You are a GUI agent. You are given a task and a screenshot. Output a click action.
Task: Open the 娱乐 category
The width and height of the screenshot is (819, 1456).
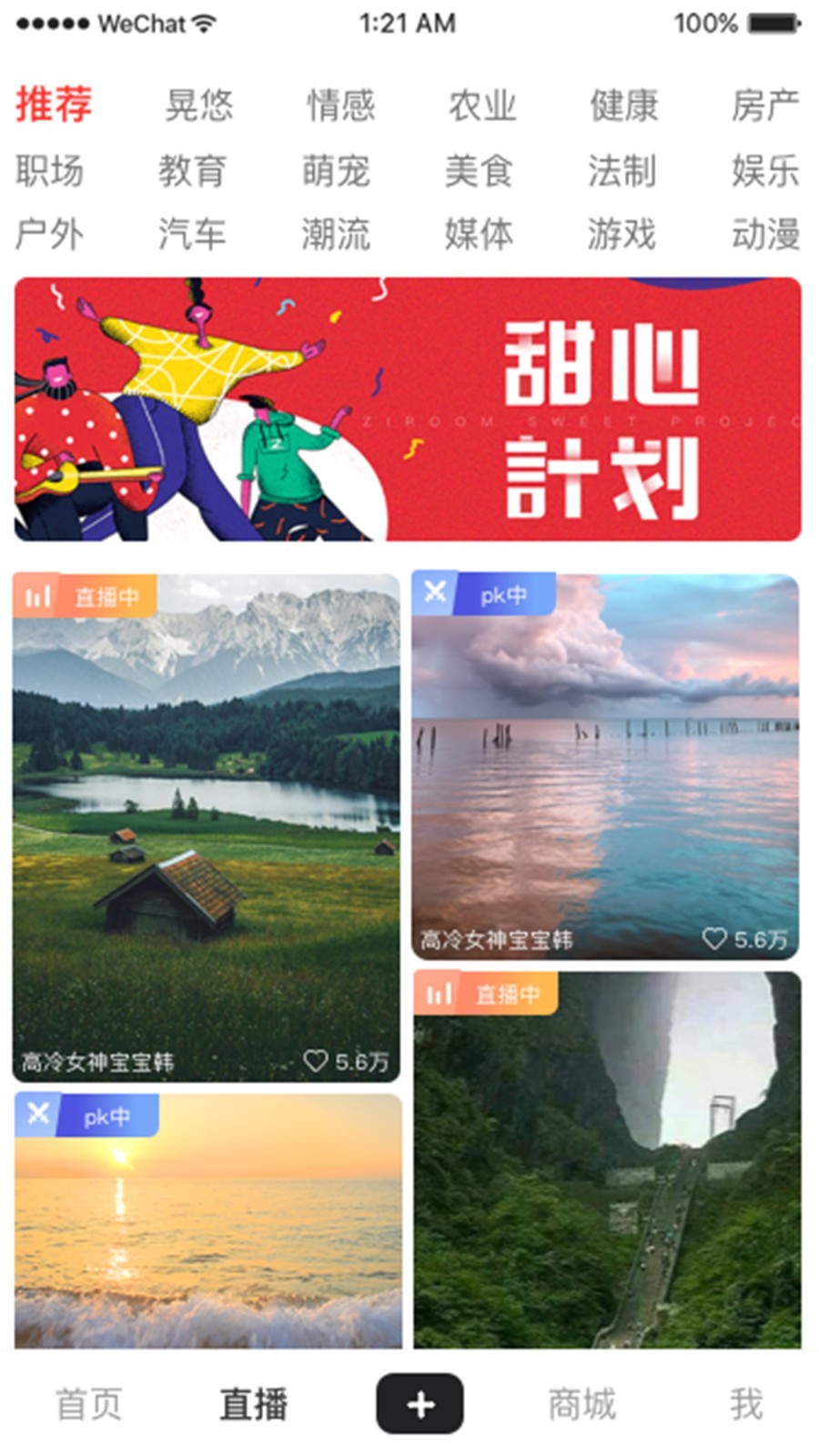click(766, 170)
